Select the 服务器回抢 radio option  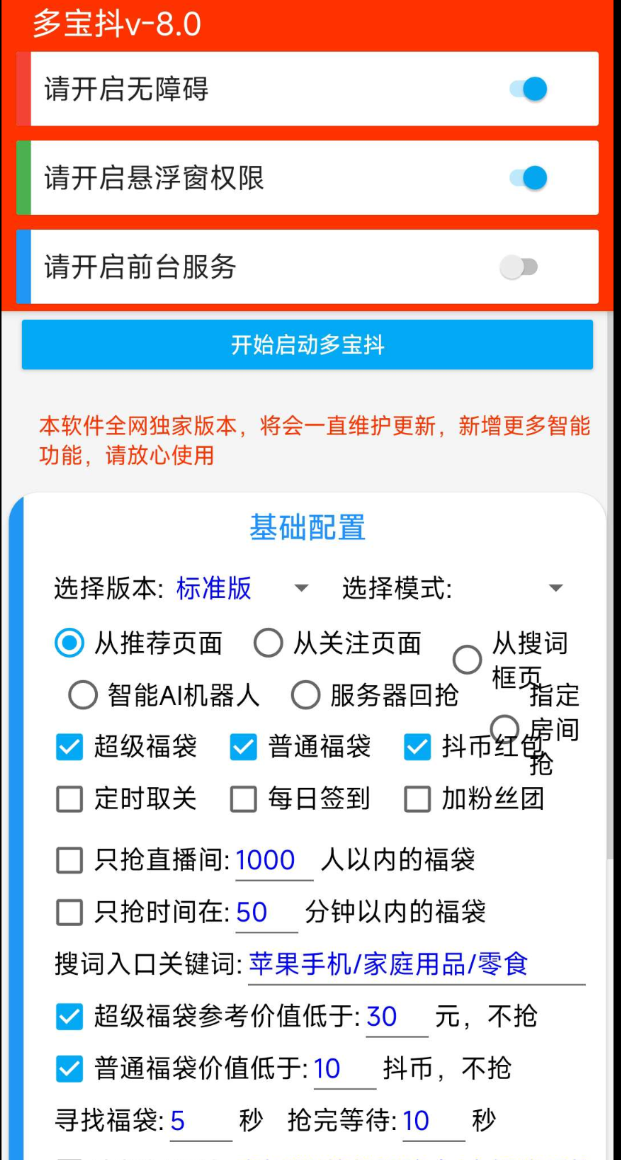[305, 694]
